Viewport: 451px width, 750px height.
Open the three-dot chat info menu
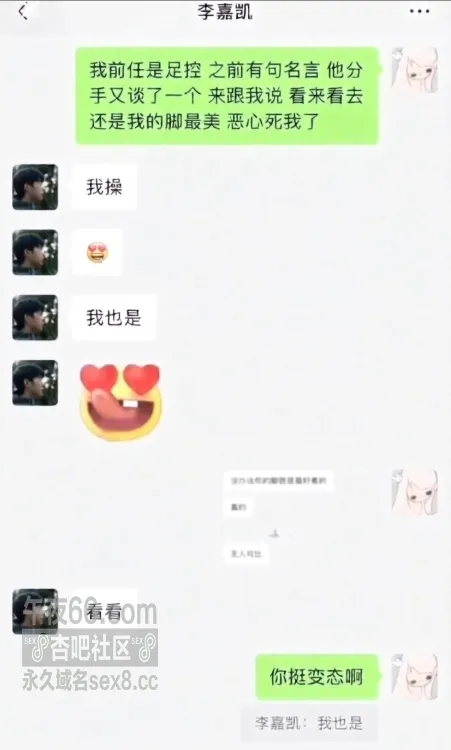(x=419, y=11)
